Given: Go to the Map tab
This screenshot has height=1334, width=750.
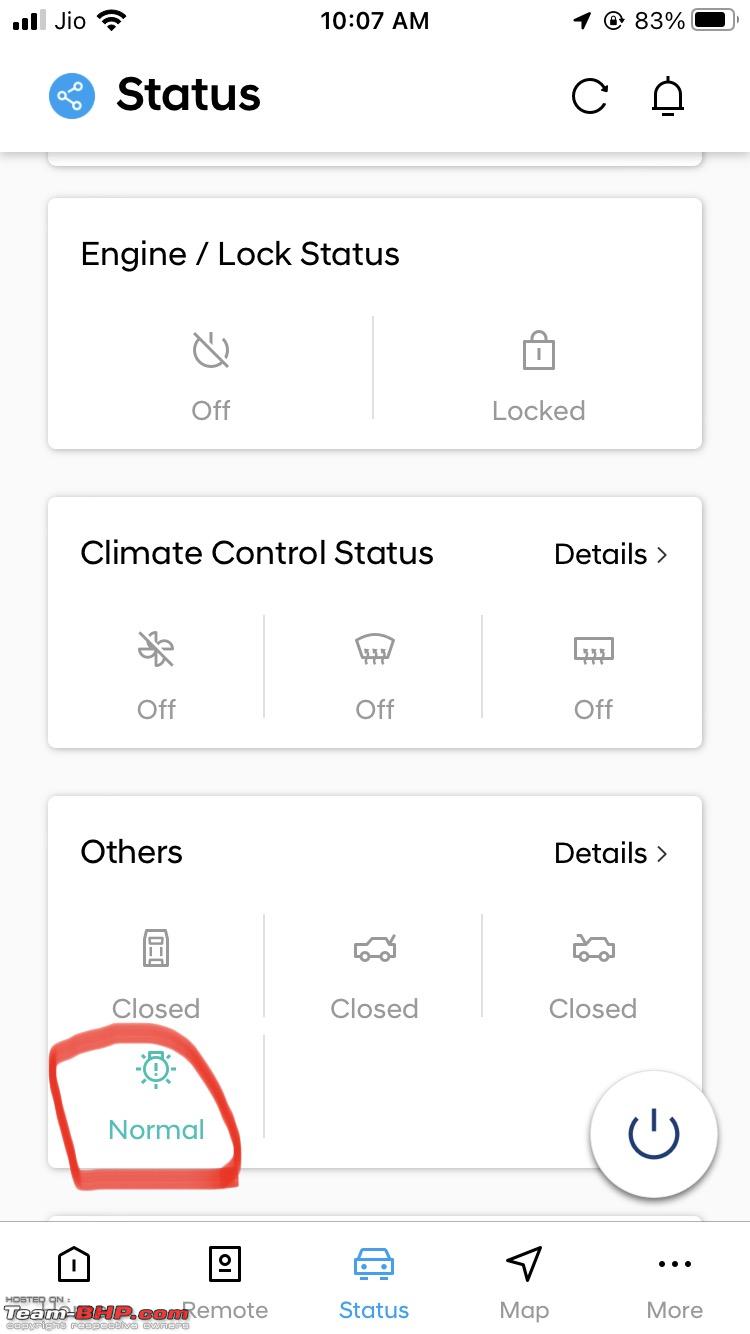Looking at the screenshot, I should [x=524, y=1282].
